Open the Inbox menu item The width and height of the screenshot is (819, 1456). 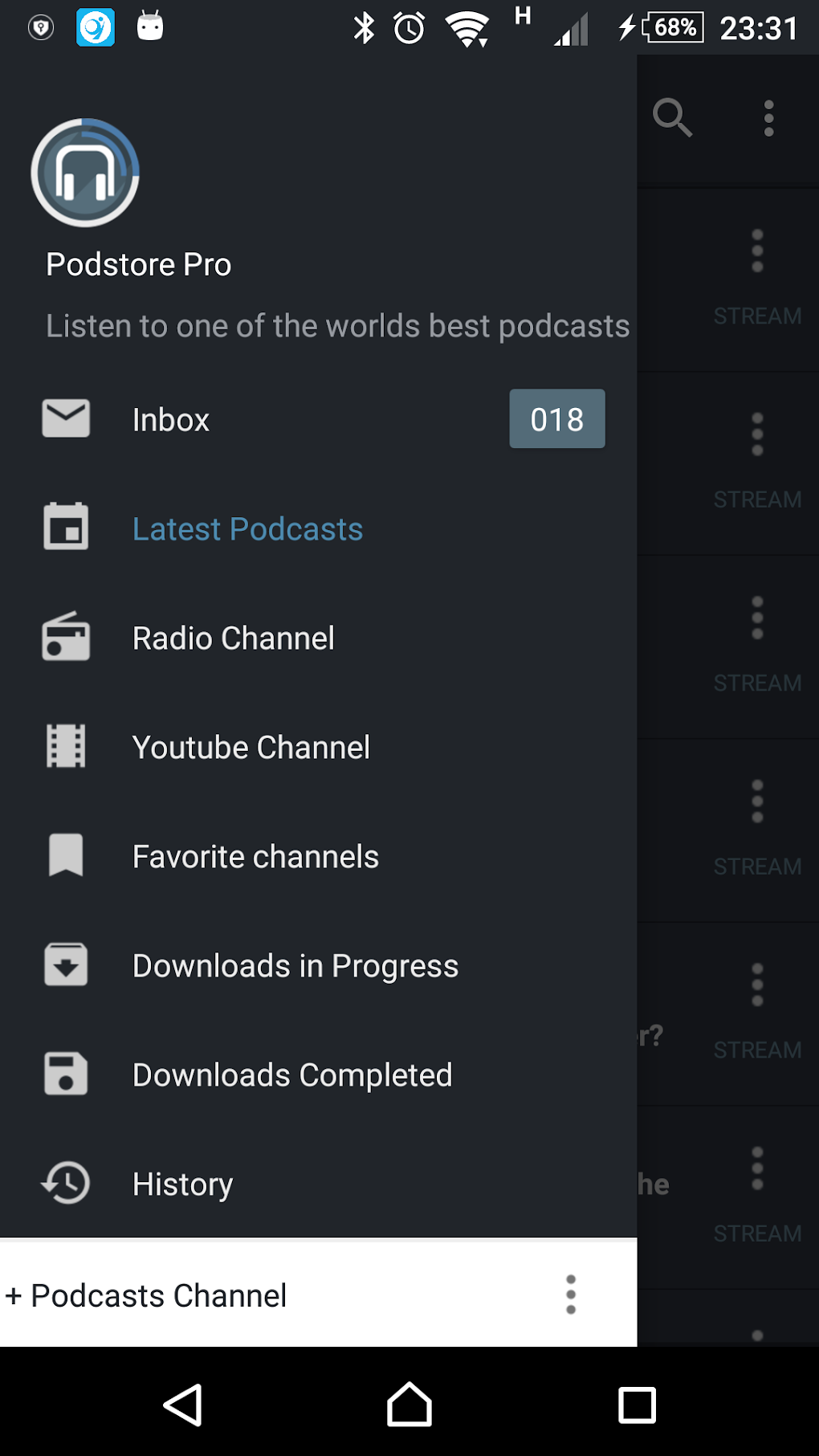(171, 420)
